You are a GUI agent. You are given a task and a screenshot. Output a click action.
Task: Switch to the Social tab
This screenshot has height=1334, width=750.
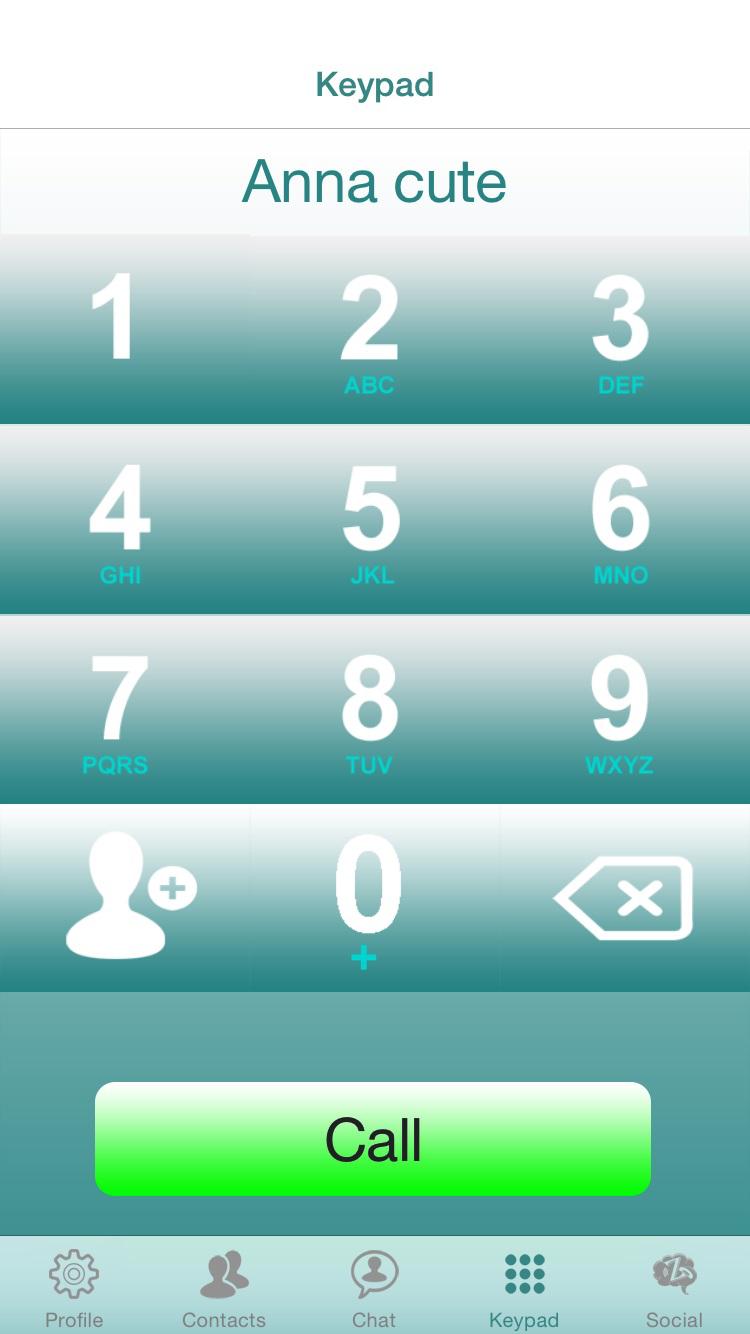click(x=674, y=1288)
